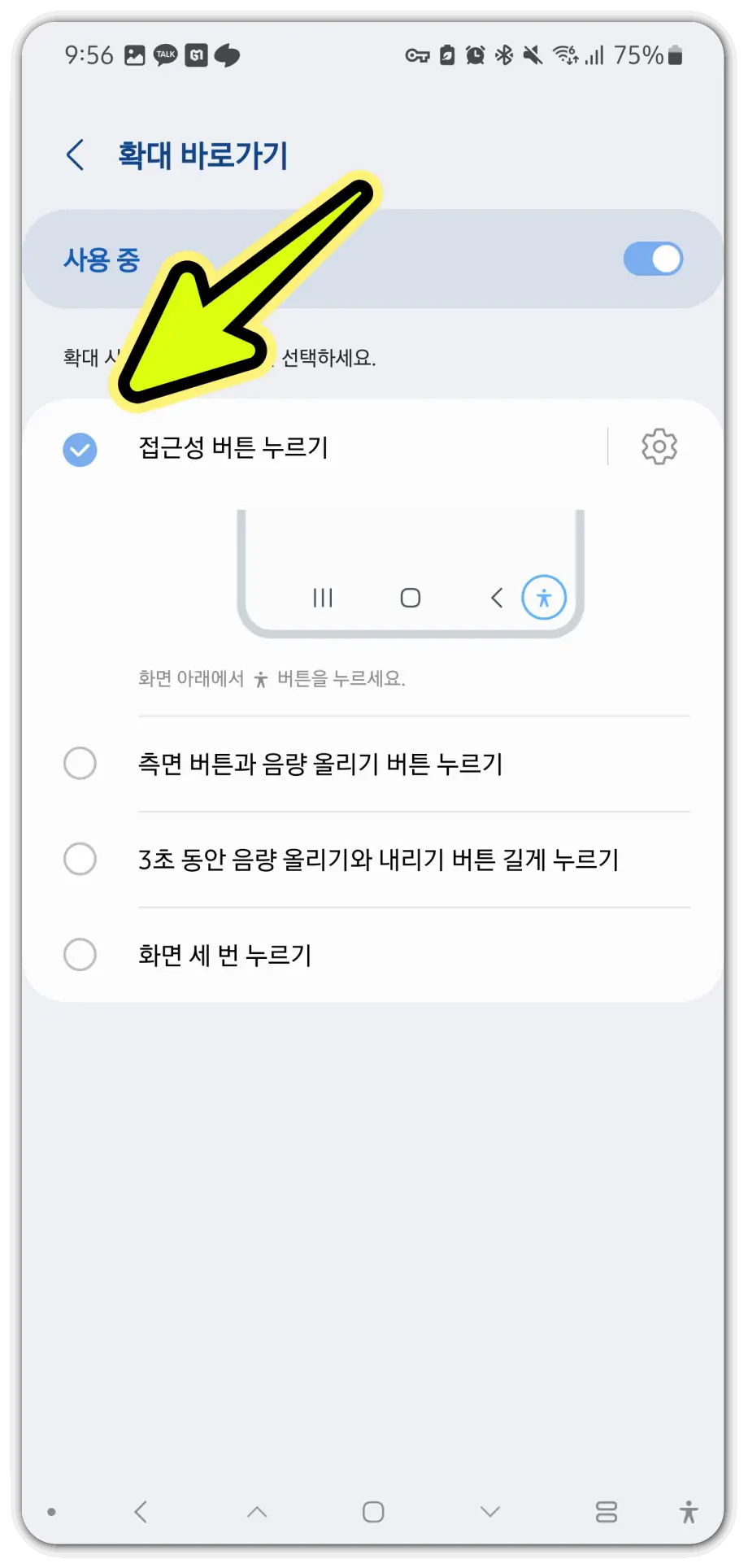Screen dimensions: 748x1568
Task: Collapse with the down chevron in navigation bar
Action: 489,1512
